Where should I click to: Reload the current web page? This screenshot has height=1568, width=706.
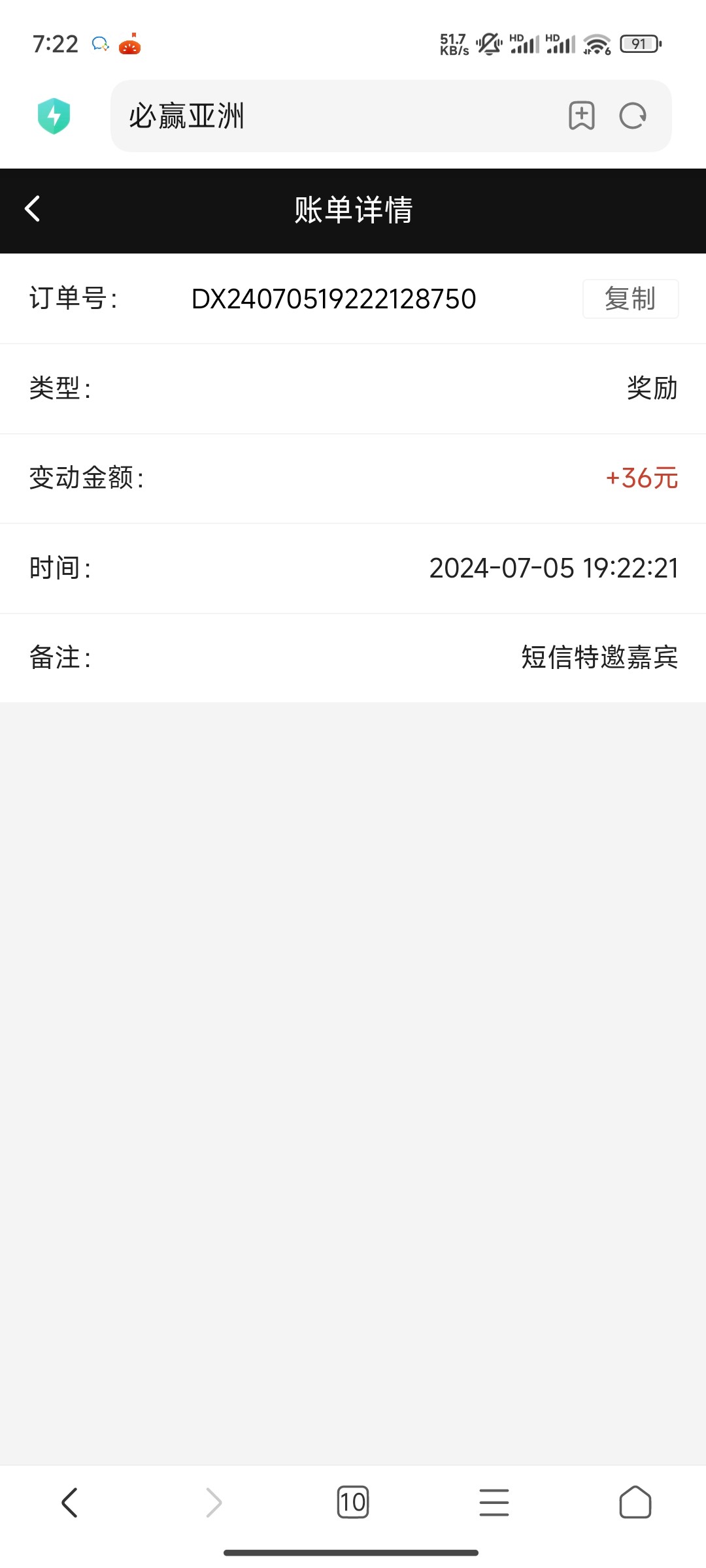point(632,116)
